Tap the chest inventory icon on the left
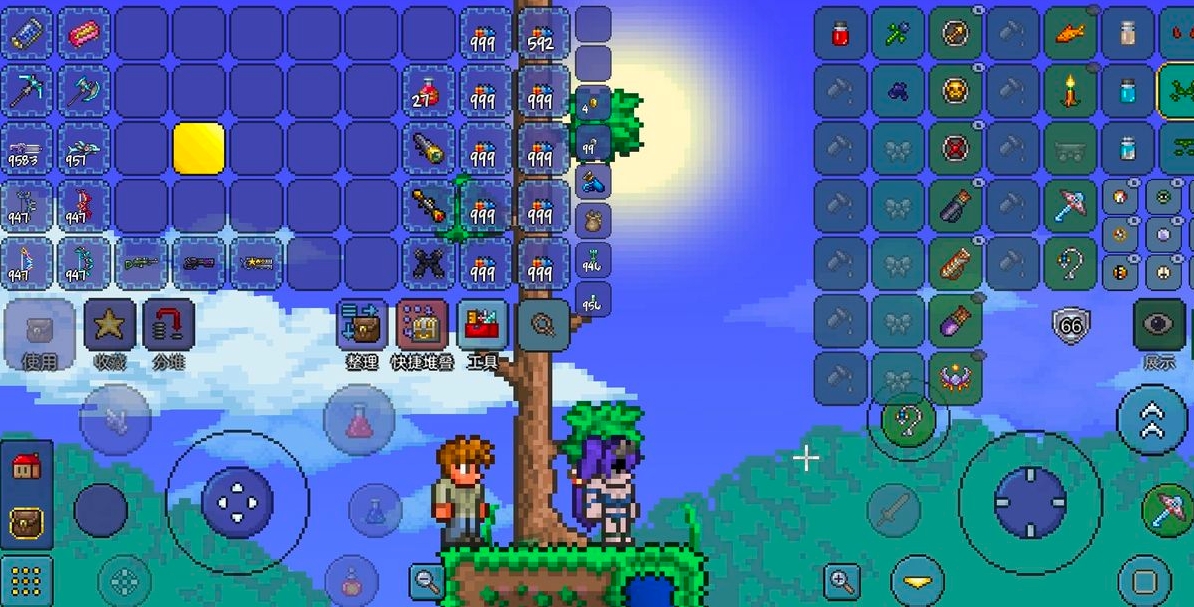Viewport: 1194px width, 607px height. click(x=26, y=522)
